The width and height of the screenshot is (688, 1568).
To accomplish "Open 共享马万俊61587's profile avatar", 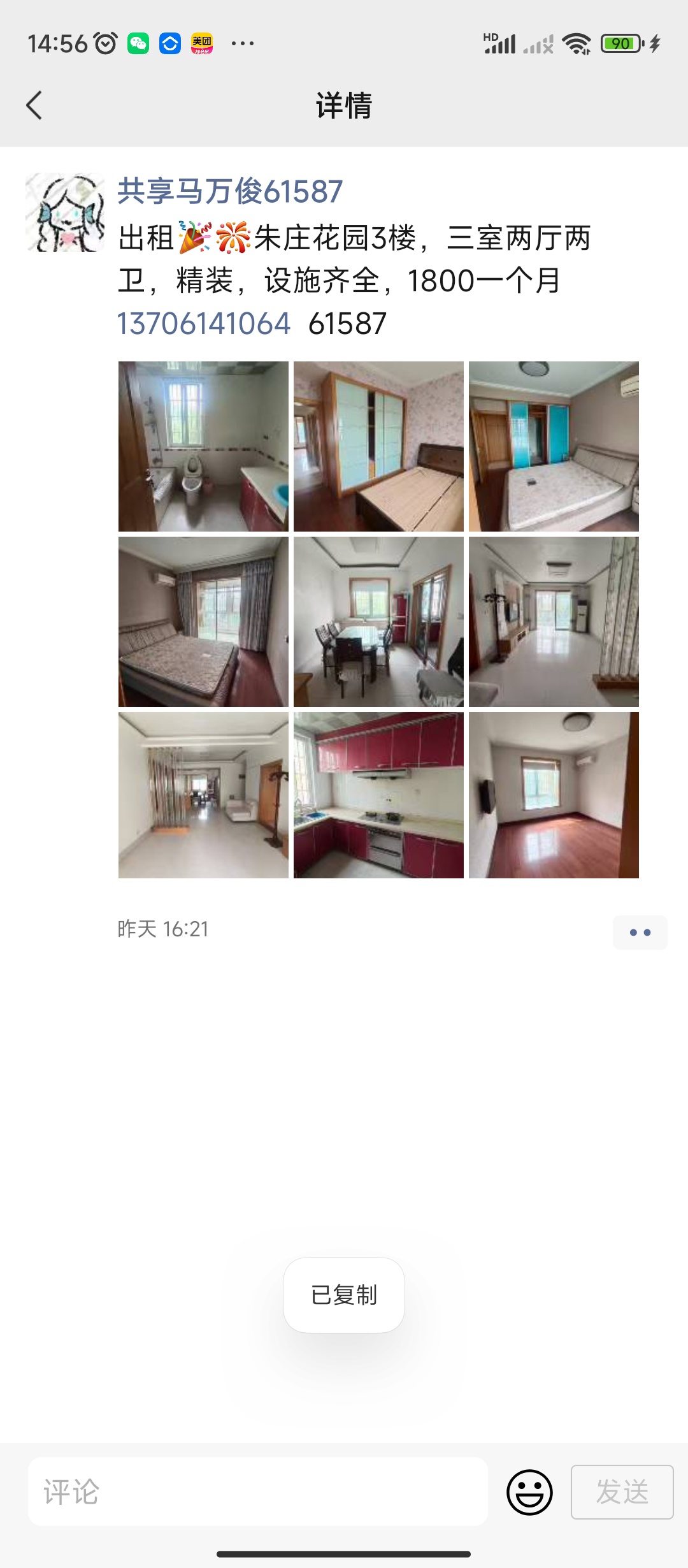I will coord(65,212).
